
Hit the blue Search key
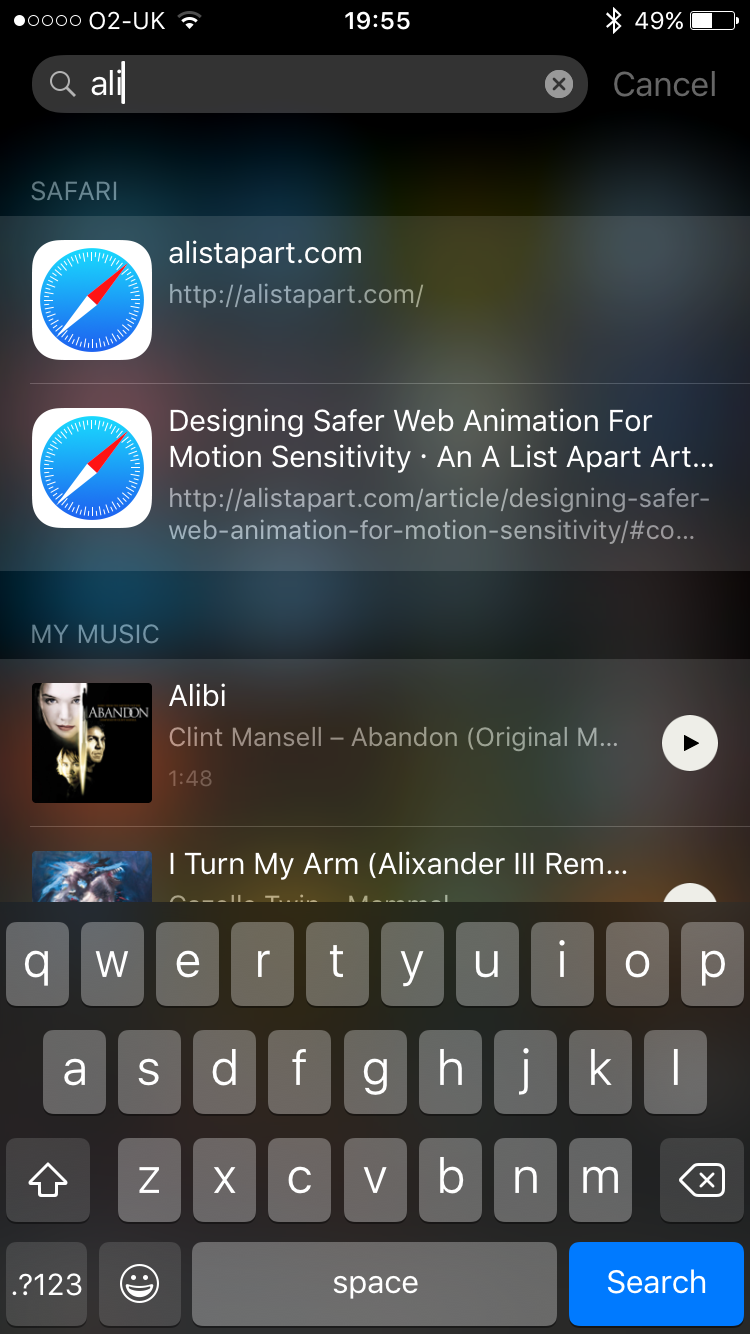(x=656, y=1283)
